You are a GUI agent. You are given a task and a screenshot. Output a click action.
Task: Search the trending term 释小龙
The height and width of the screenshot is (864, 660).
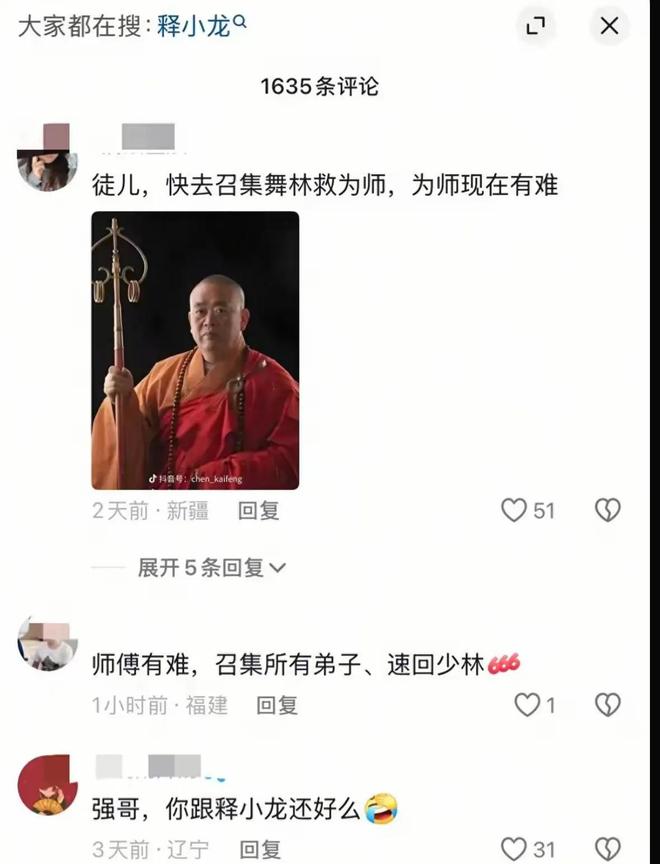coord(202,26)
